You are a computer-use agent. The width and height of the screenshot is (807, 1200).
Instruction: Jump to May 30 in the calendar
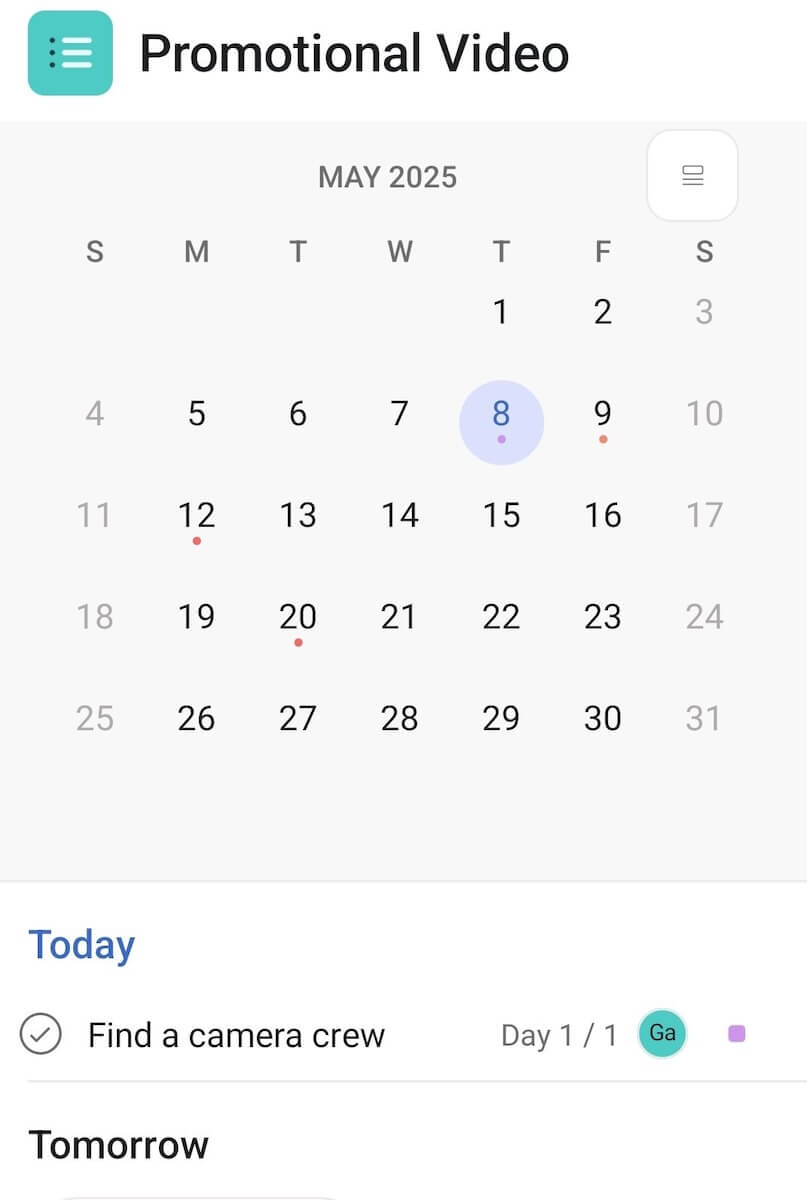pyautogui.click(x=602, y=719)
